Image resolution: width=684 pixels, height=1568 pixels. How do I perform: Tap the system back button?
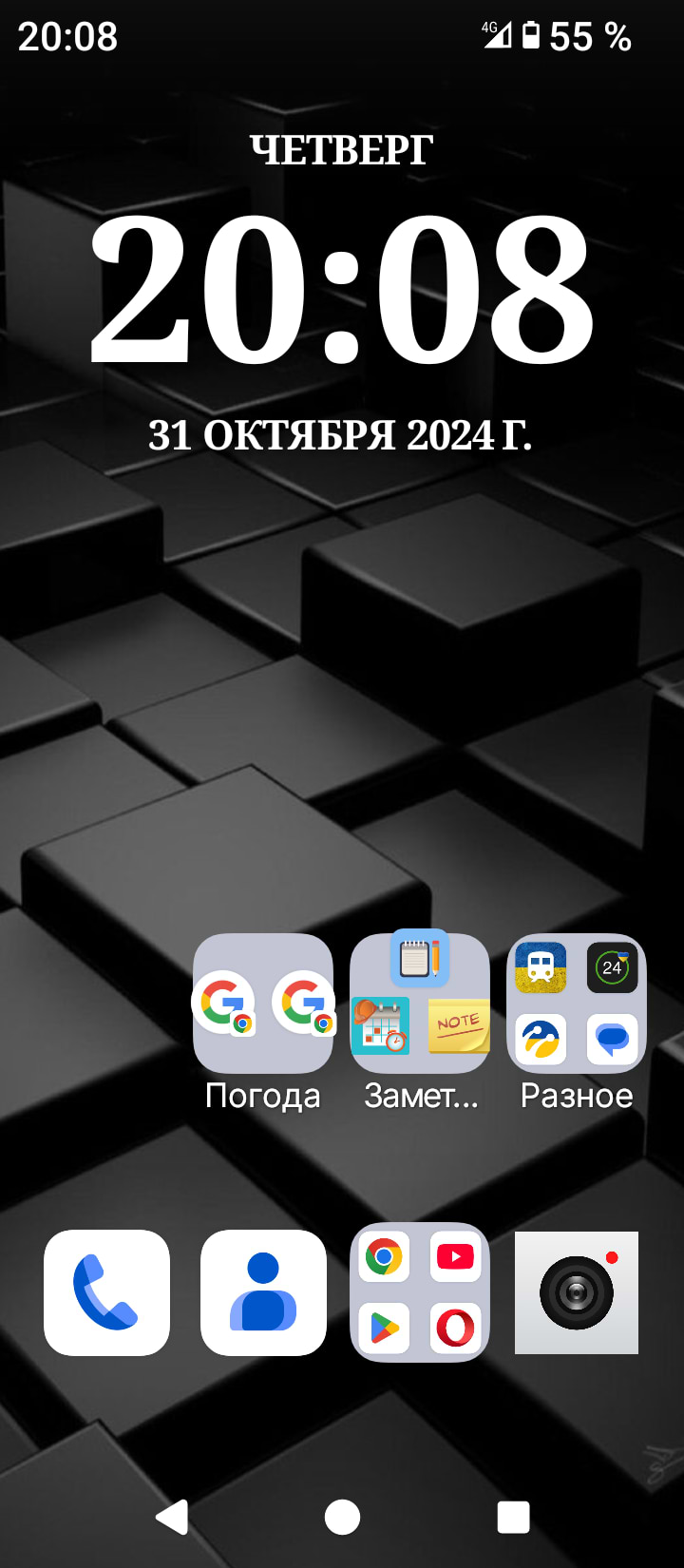coord(172,1517)
